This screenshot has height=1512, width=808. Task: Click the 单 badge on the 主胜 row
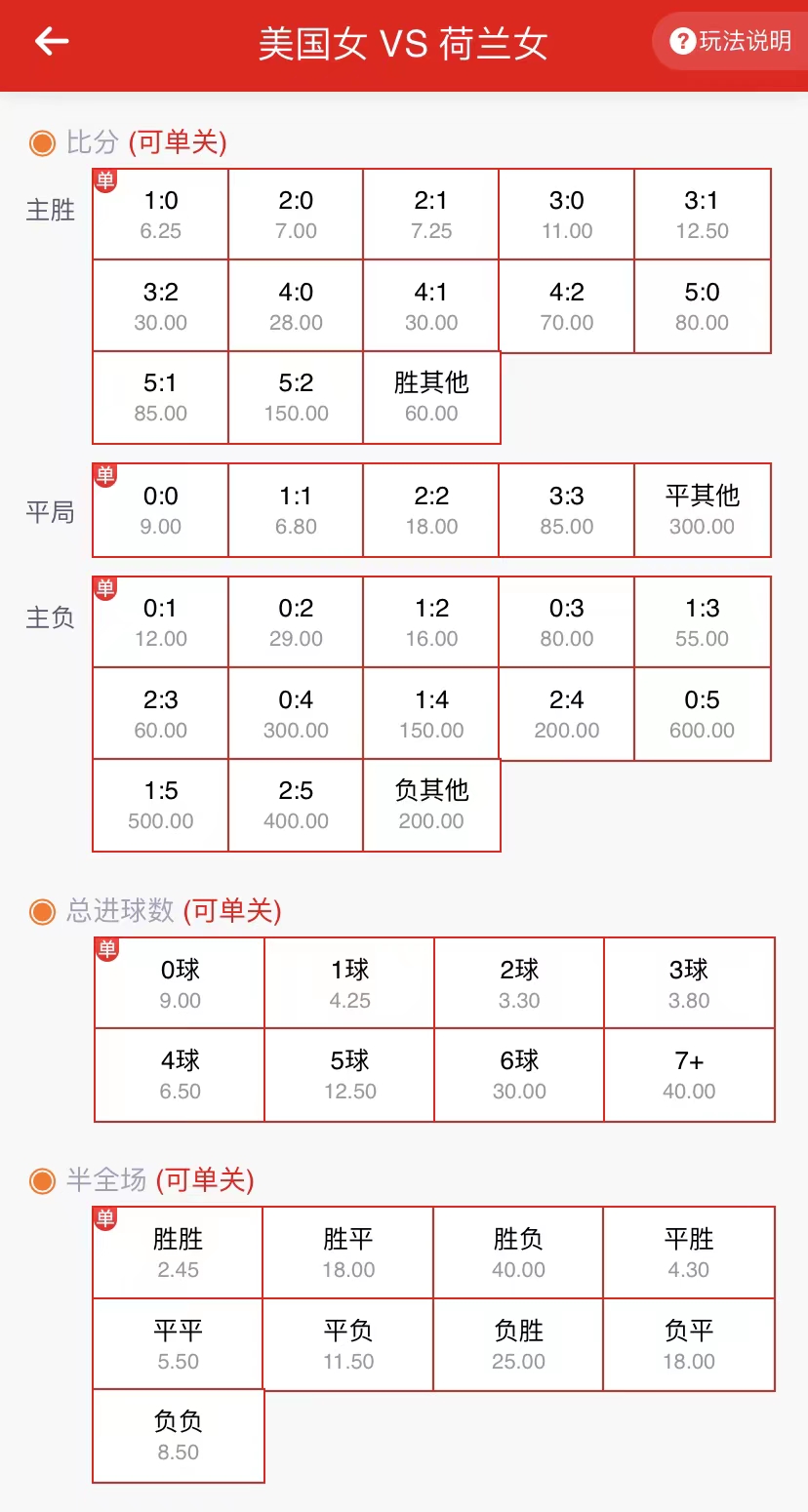(104, 181)
